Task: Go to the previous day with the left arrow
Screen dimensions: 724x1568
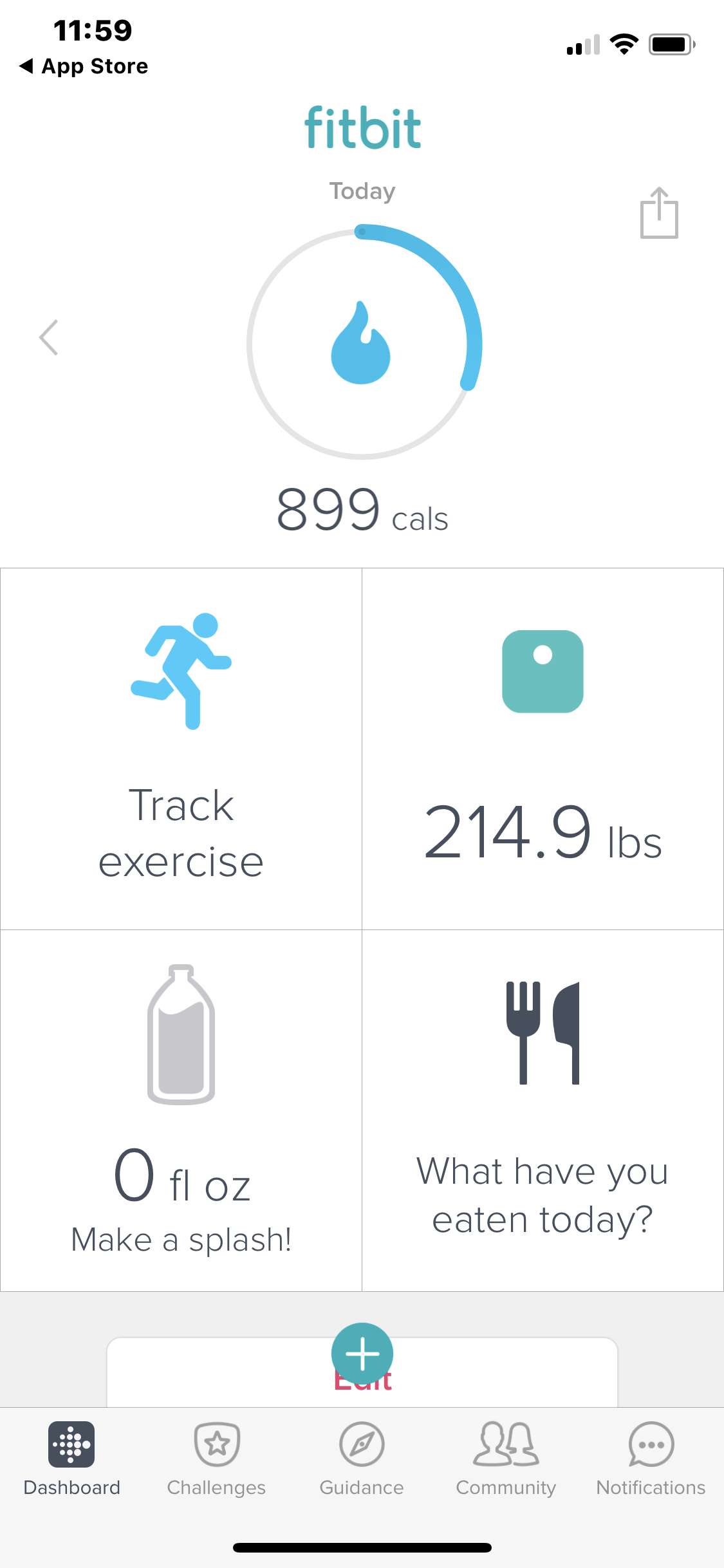Action: (x=49, y=337)
